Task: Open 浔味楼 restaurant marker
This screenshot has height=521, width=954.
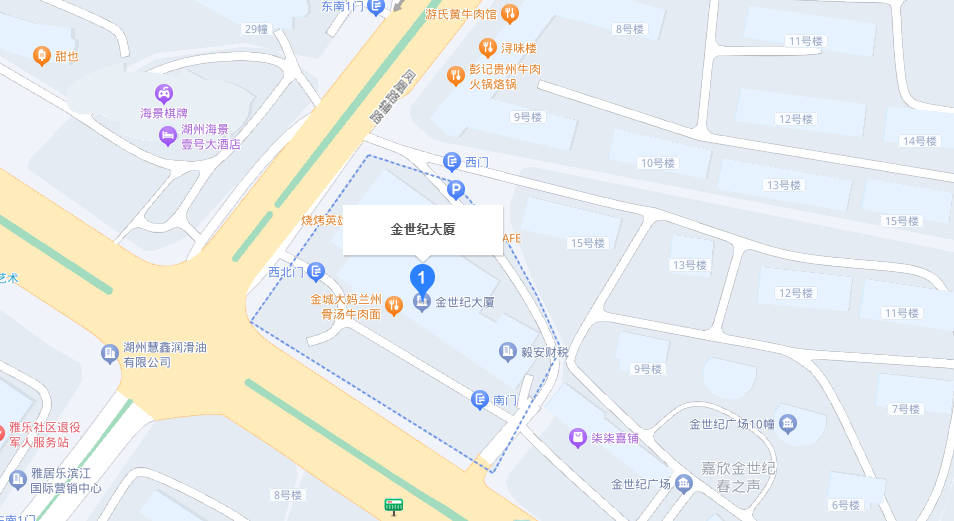Action: pos(488,47)
